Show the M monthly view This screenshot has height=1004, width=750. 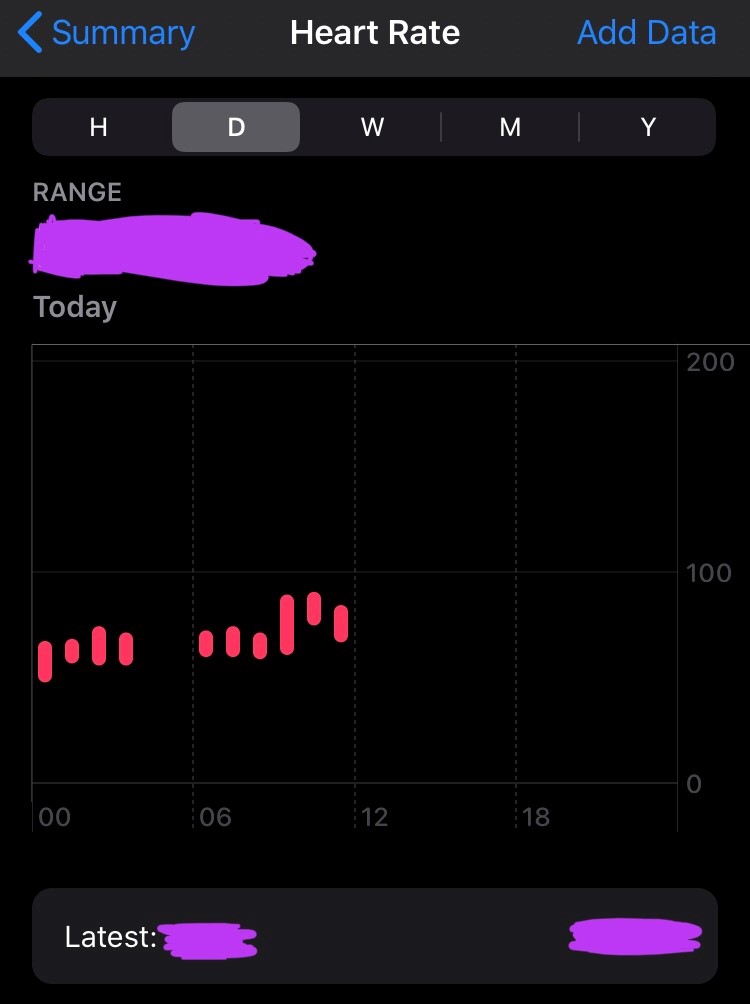coord(510,127)
